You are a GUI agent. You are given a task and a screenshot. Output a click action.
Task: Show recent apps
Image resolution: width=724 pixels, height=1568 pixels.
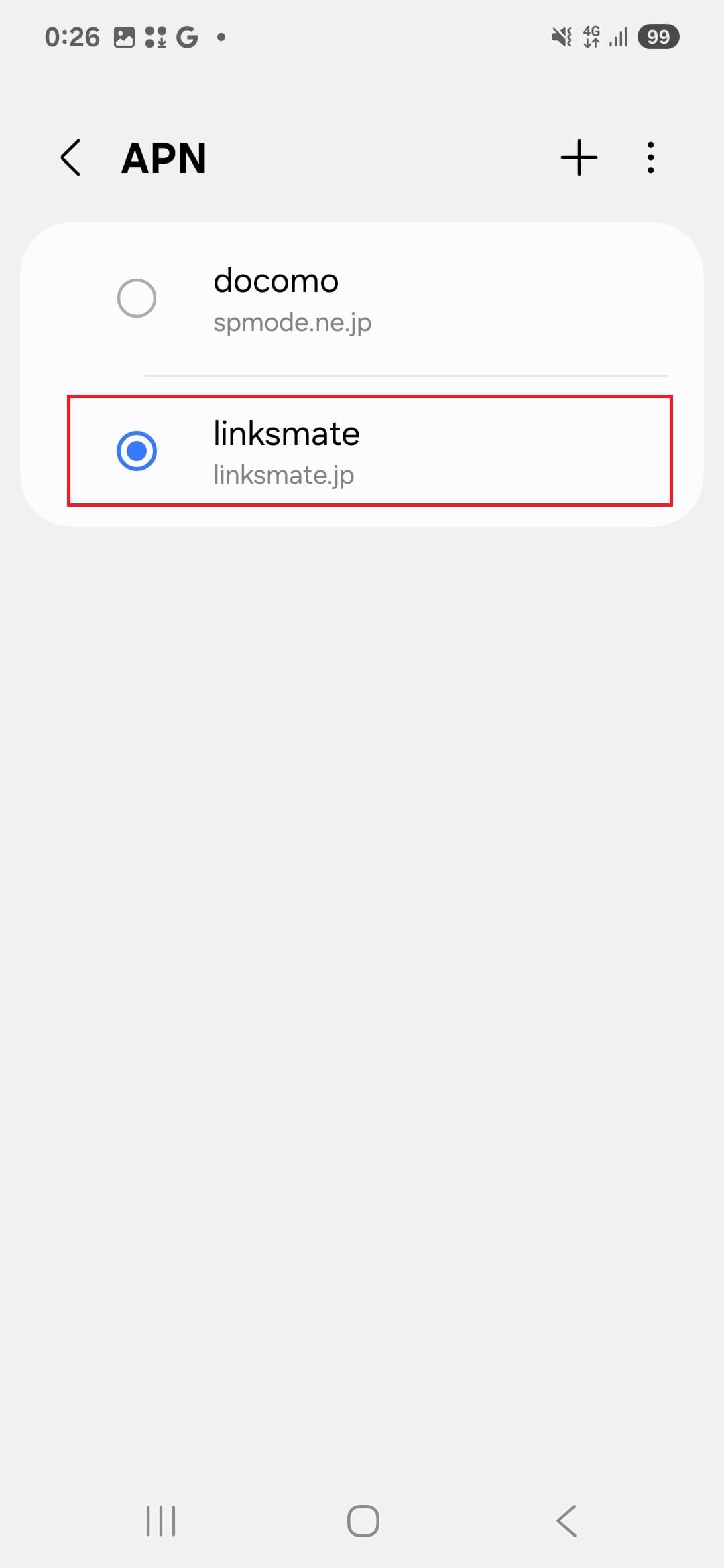click(x=161, y=1521)
